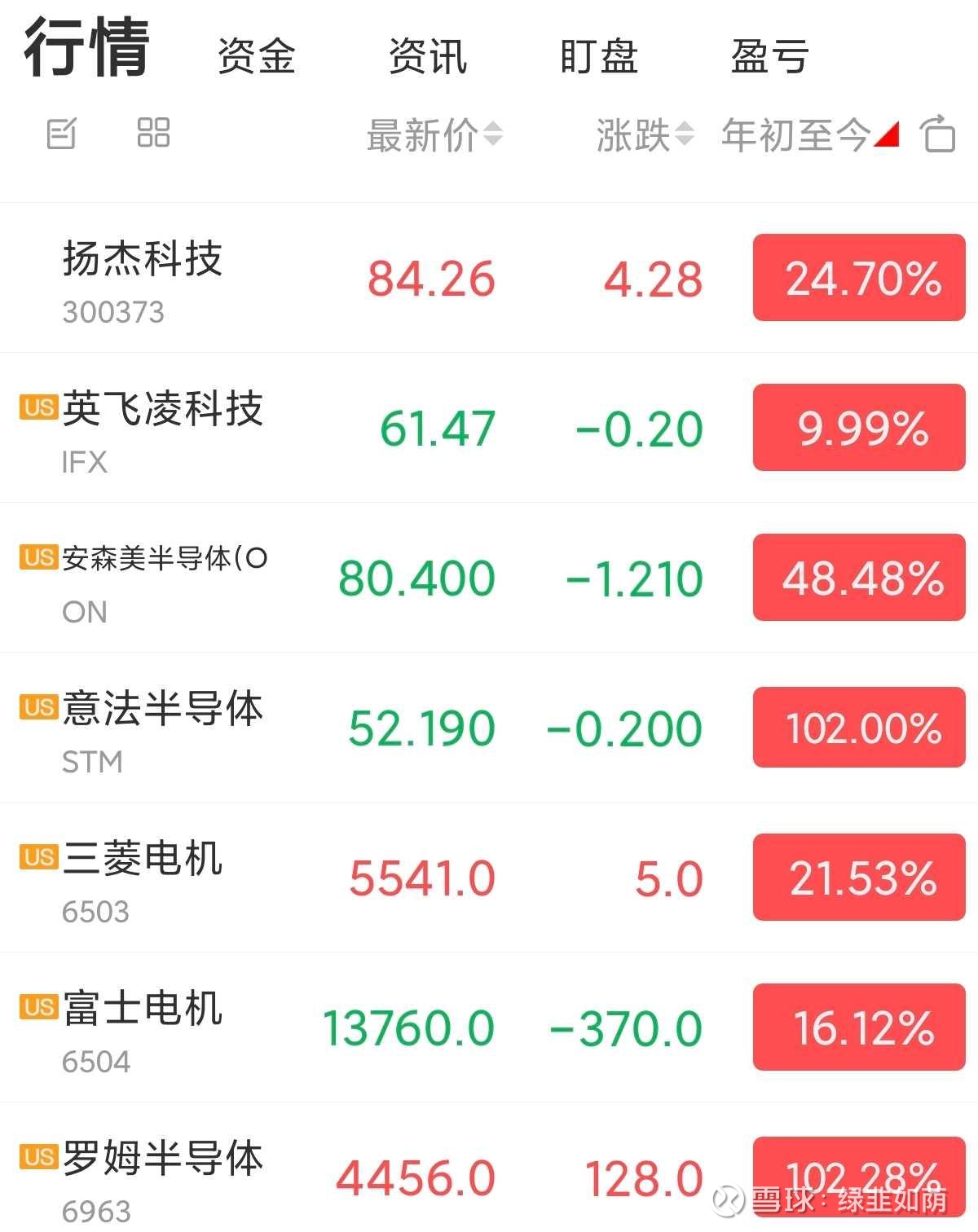Open 安森美半导体 ON stock details
The width and height of the screenshot is (978, 1232).
(x=489, y=578)
